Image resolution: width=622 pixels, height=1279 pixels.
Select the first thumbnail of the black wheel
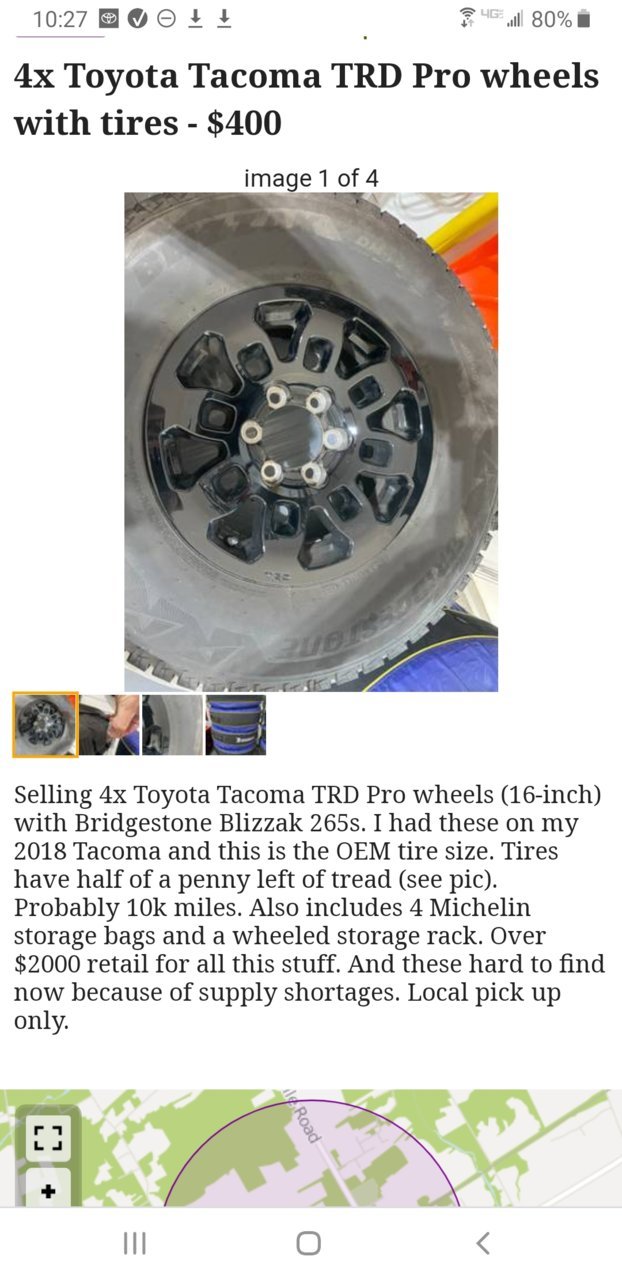point(45,724)
